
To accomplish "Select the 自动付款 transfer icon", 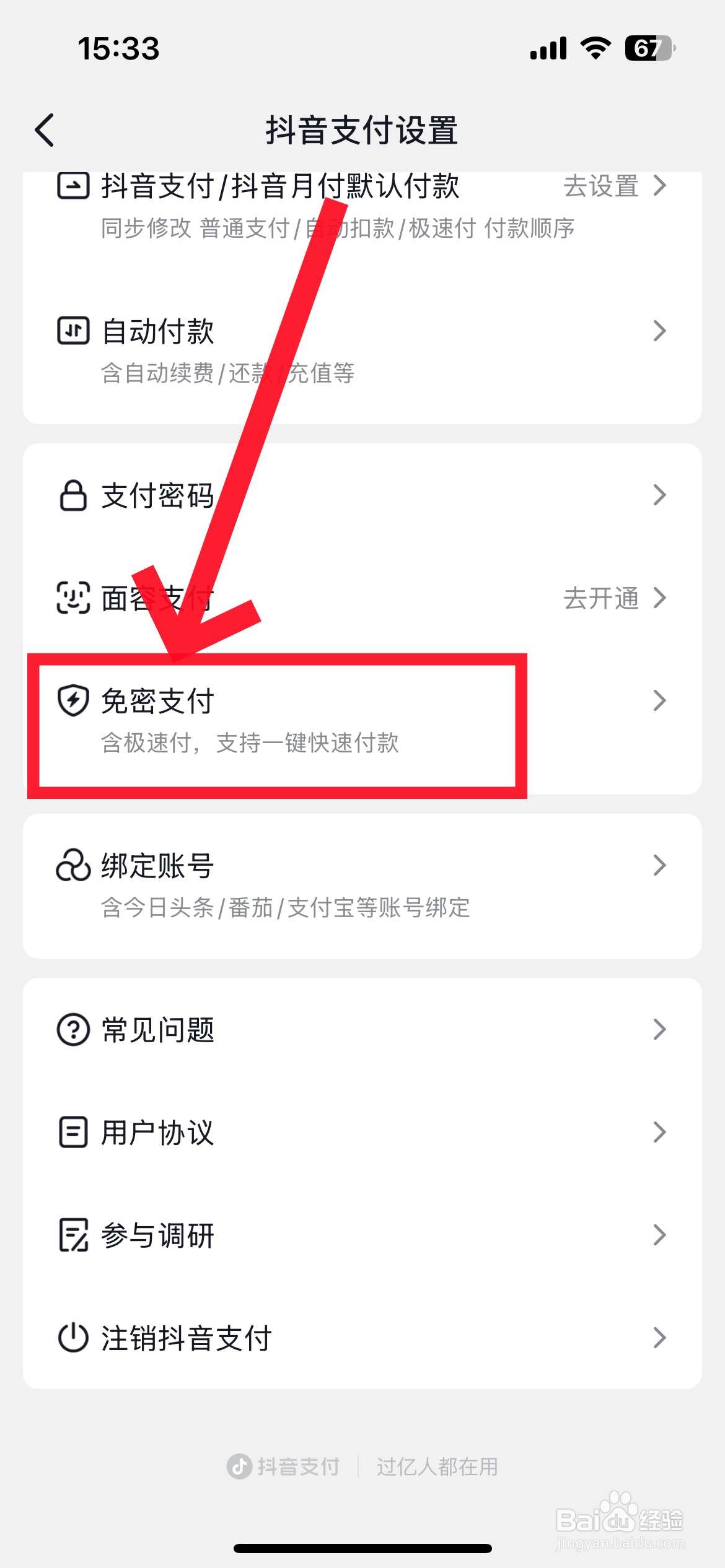I will coord(72,331).
